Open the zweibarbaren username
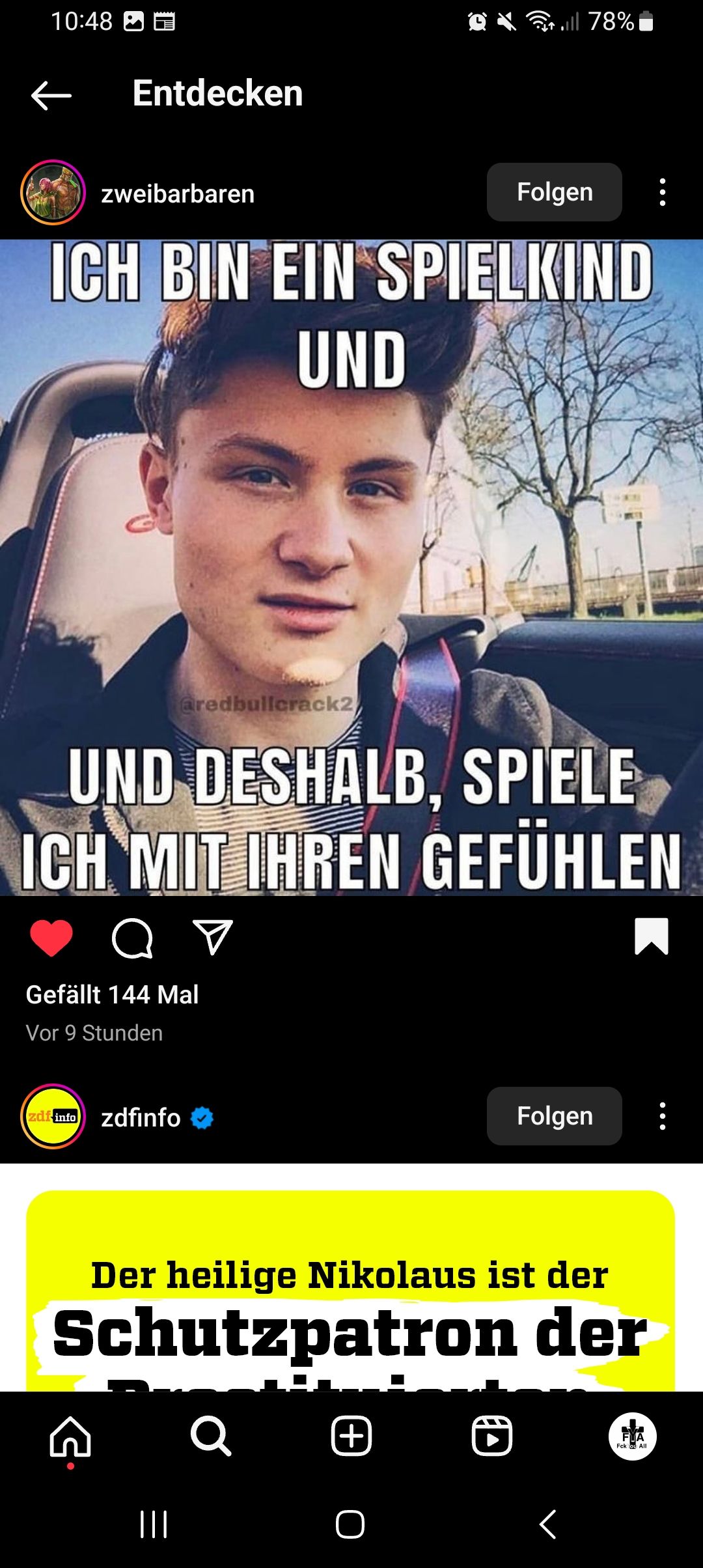Image resolution: width=703 pixels, height=1568 pixels. click(x=178, y=194)
